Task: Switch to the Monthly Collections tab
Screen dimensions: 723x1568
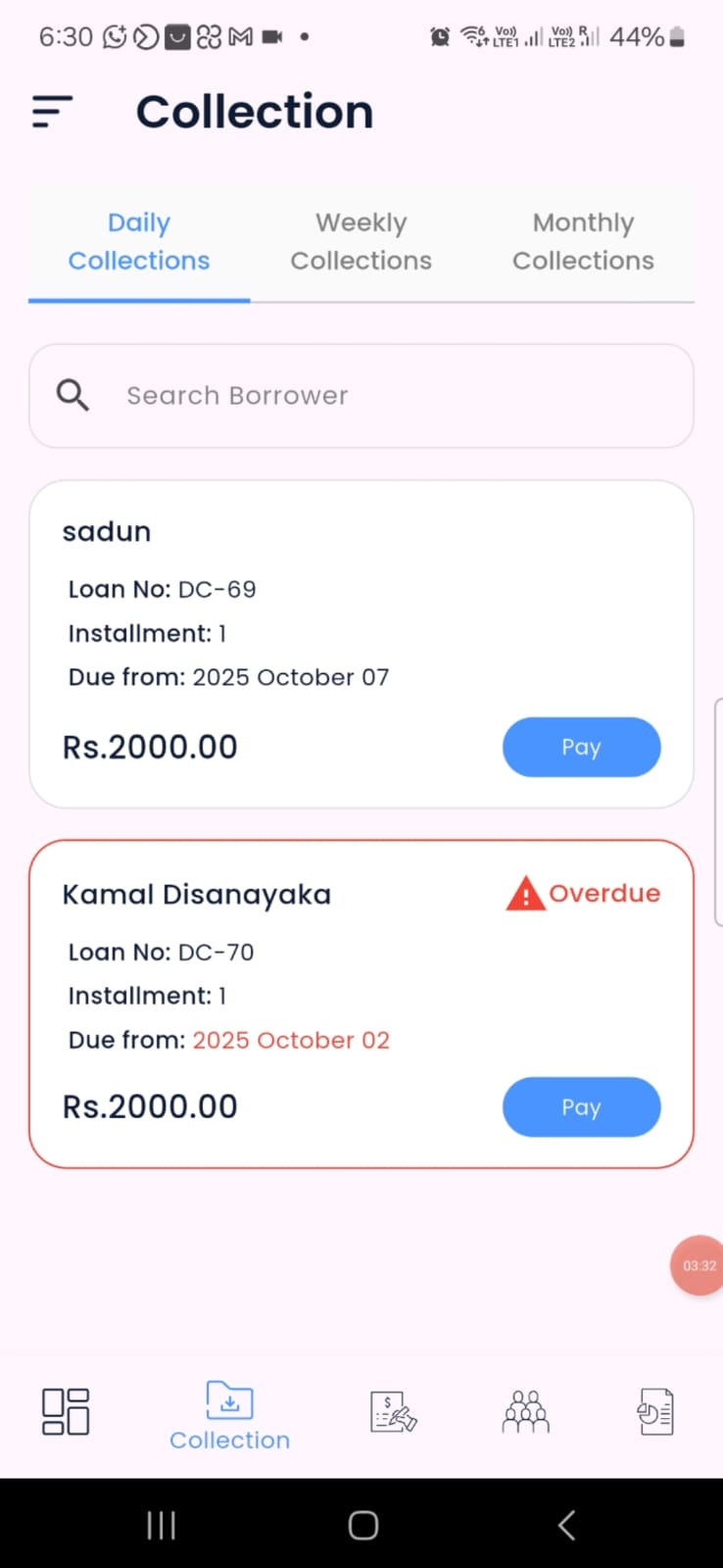Action: pyautogui.click(x=583, y=241)
